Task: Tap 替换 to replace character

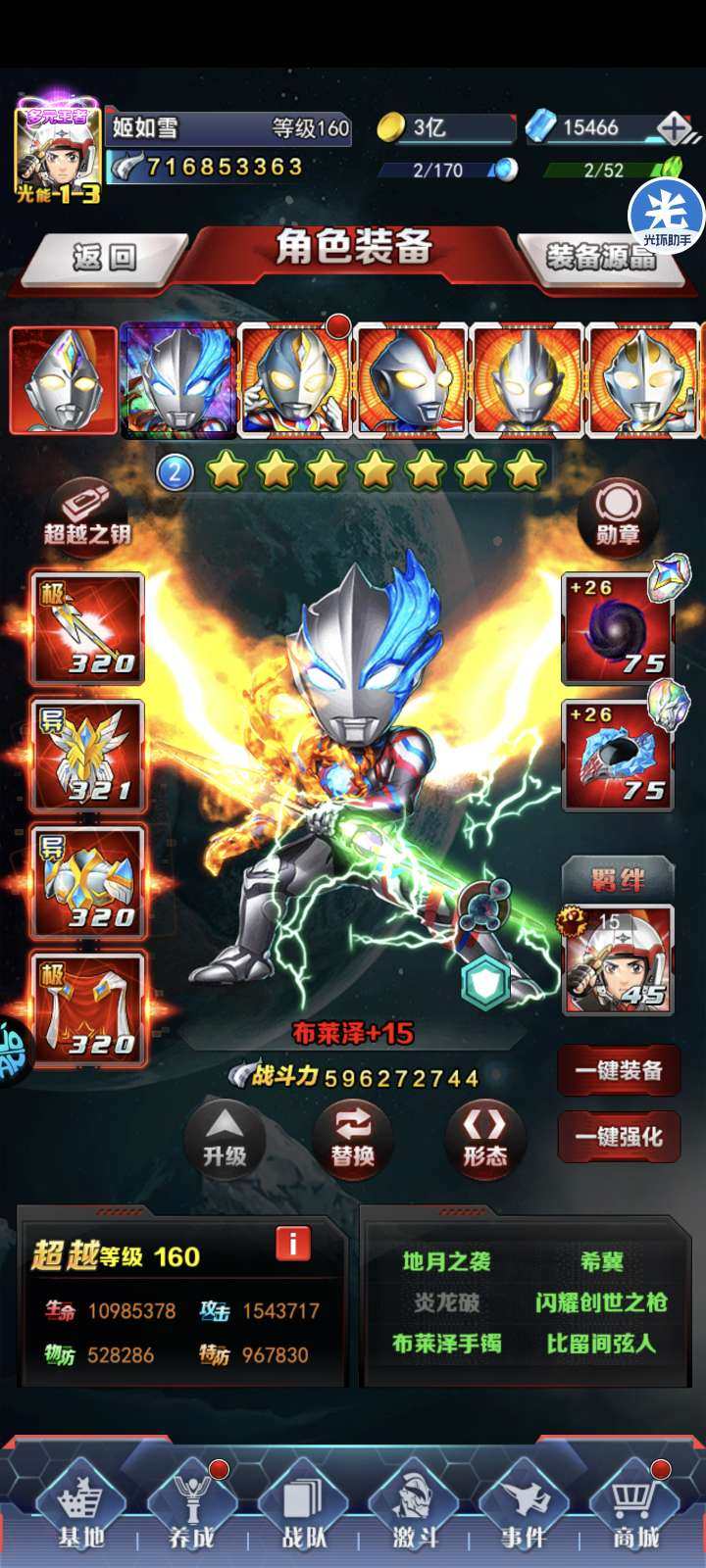Action: (x=353, y=1137)
